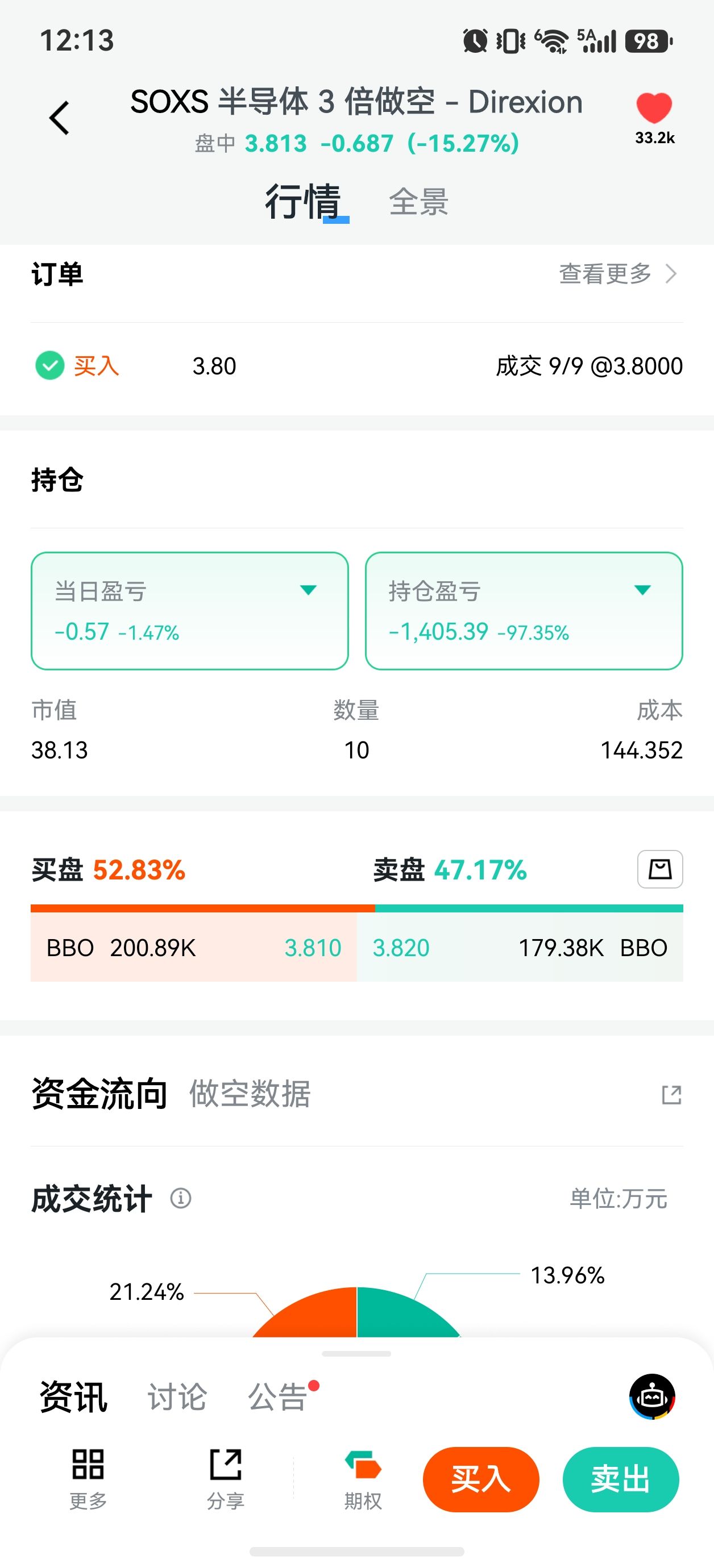This screenshot has height=1568, width=714.
Task: Open 查看更多 for orders
Action: tap(618, 274)
